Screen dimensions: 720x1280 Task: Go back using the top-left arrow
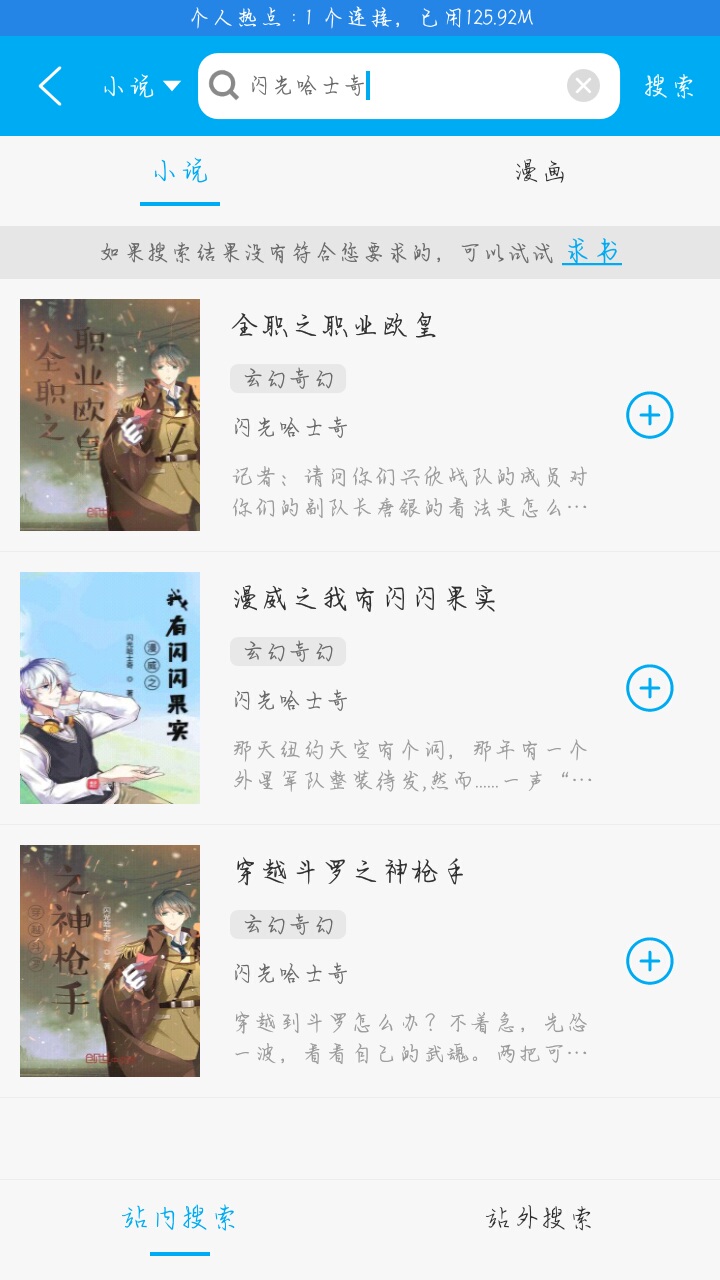(x=50, y=86)
